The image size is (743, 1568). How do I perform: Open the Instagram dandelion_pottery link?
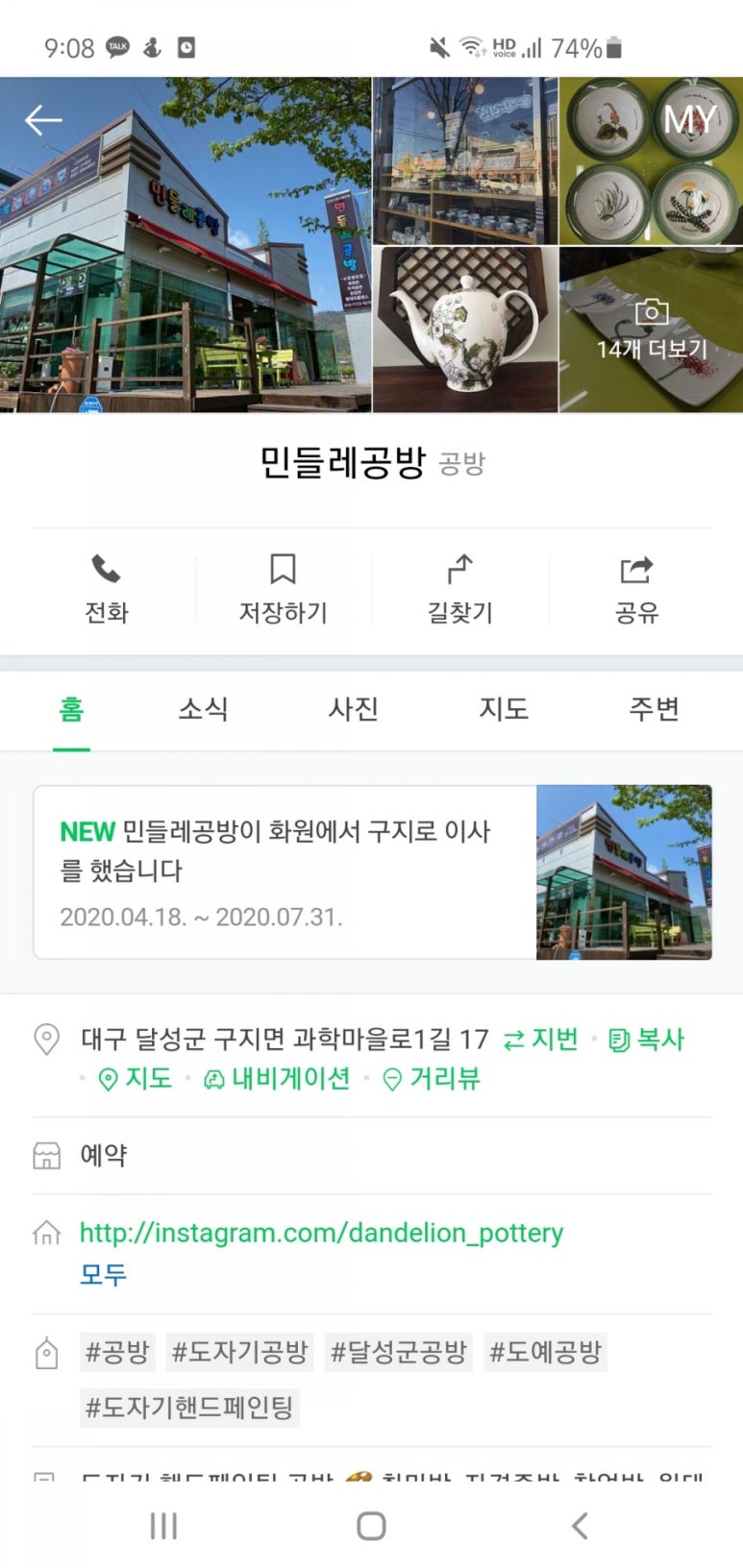tap(321, 1233)
